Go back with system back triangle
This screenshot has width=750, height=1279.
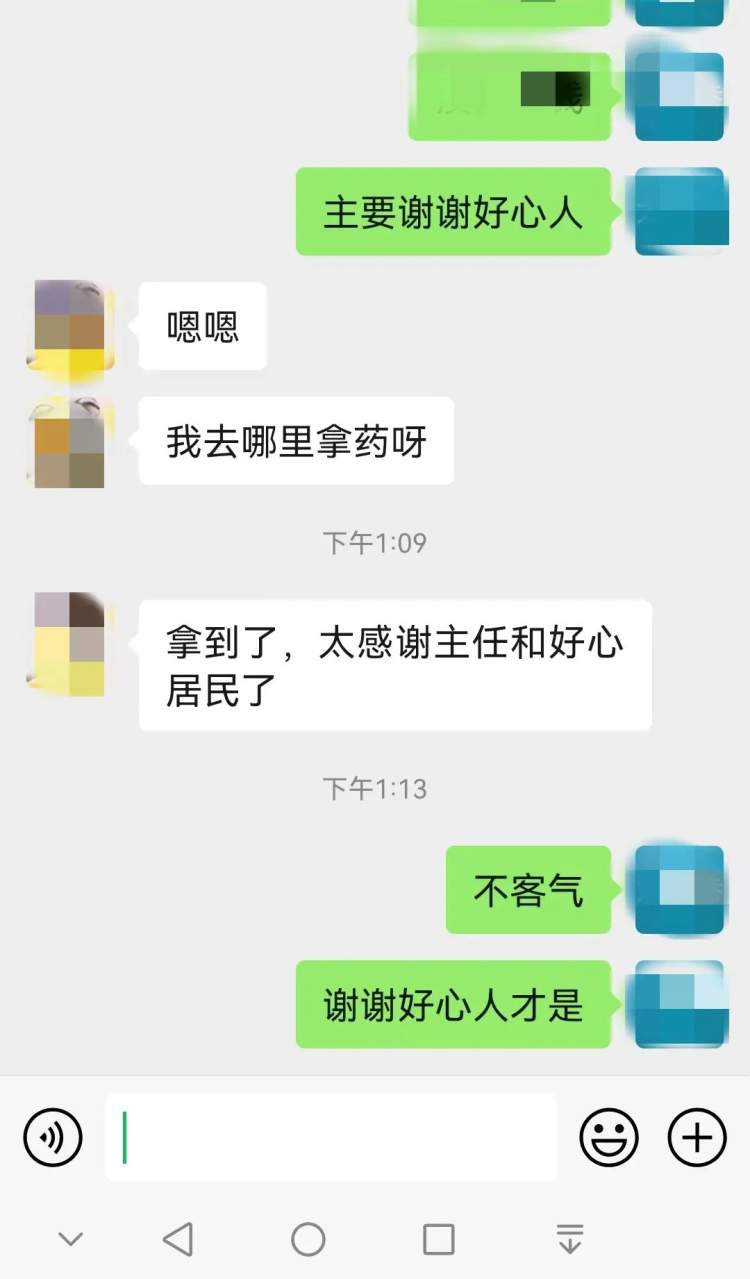[178, 1240]
